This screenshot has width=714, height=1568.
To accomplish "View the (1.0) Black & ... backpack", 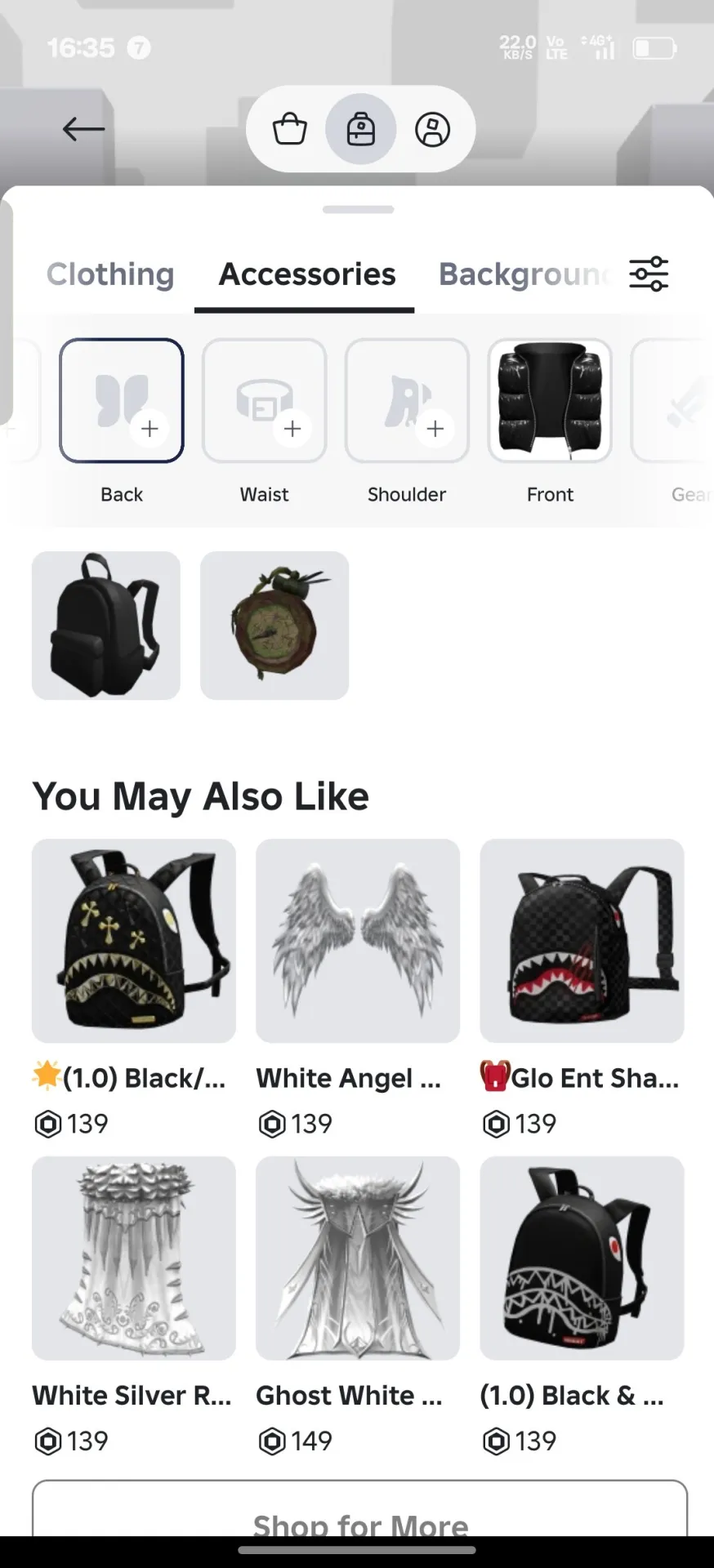I will click(x=582, y=1258).
